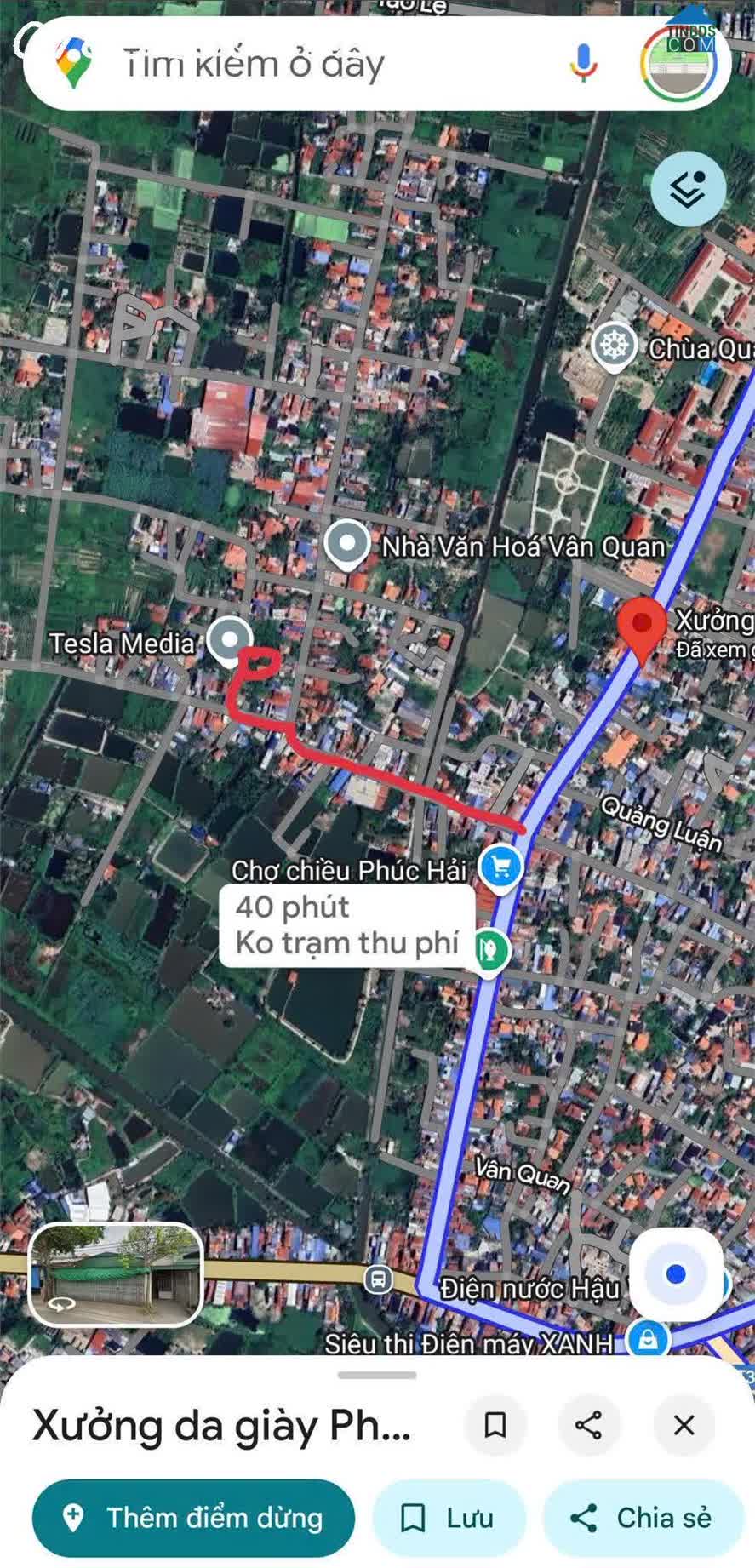Tap the bus stop icon on the map
Screen dimensions: 755x1568
tap(378, 1279)
